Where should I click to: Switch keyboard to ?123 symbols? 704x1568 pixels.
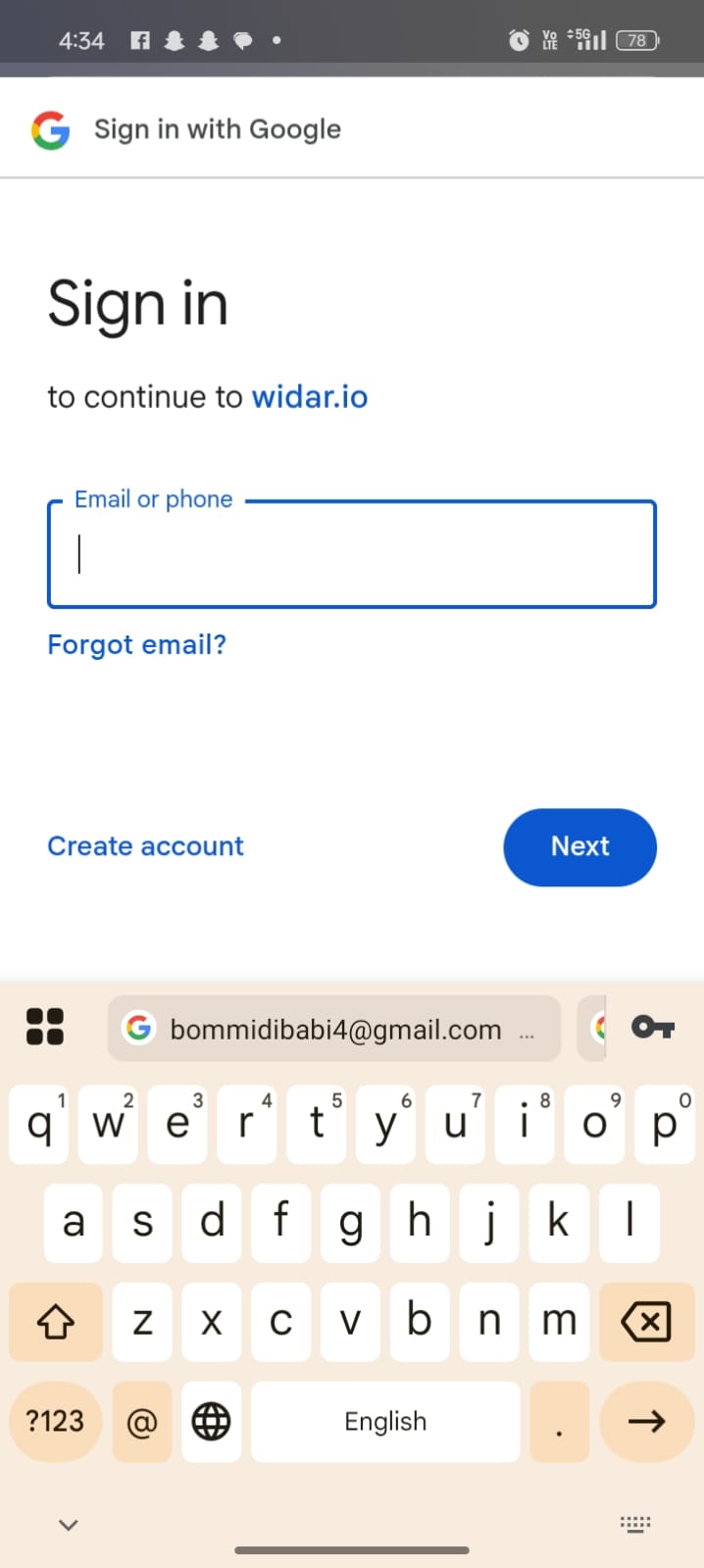click(x=55, y=1421)
